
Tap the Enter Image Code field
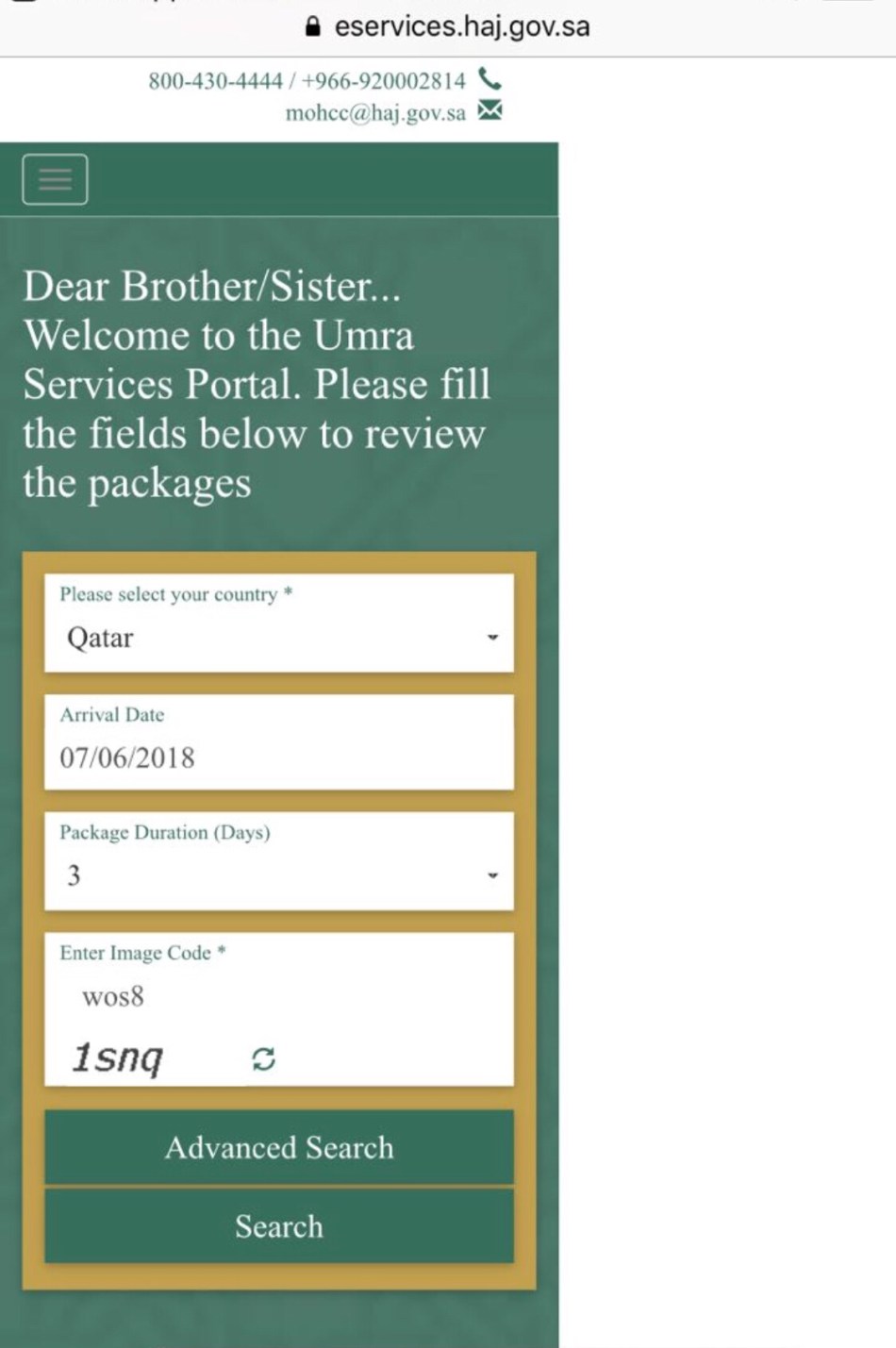click(279, 996)
